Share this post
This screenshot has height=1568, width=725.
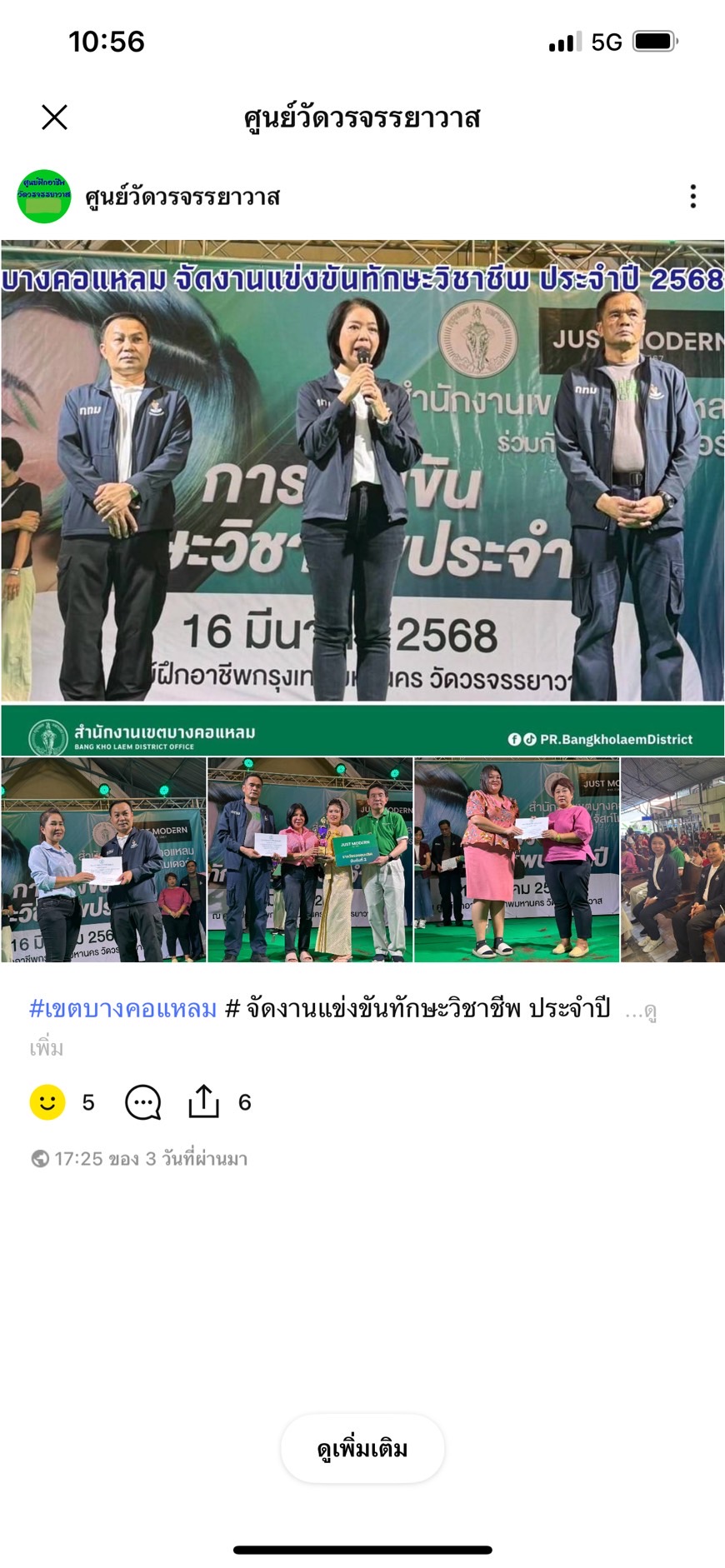[x=203, y=1101]
